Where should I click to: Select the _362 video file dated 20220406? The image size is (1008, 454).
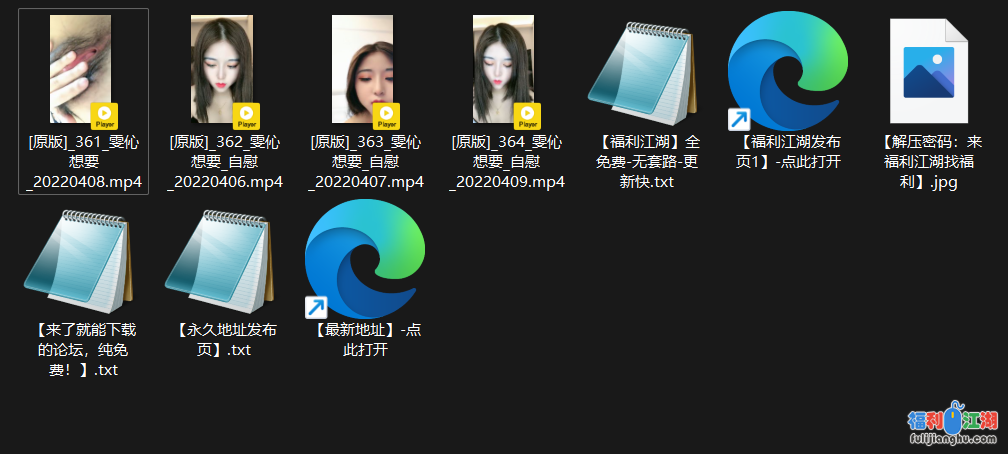pyautogui.click(x=225, y=72)
